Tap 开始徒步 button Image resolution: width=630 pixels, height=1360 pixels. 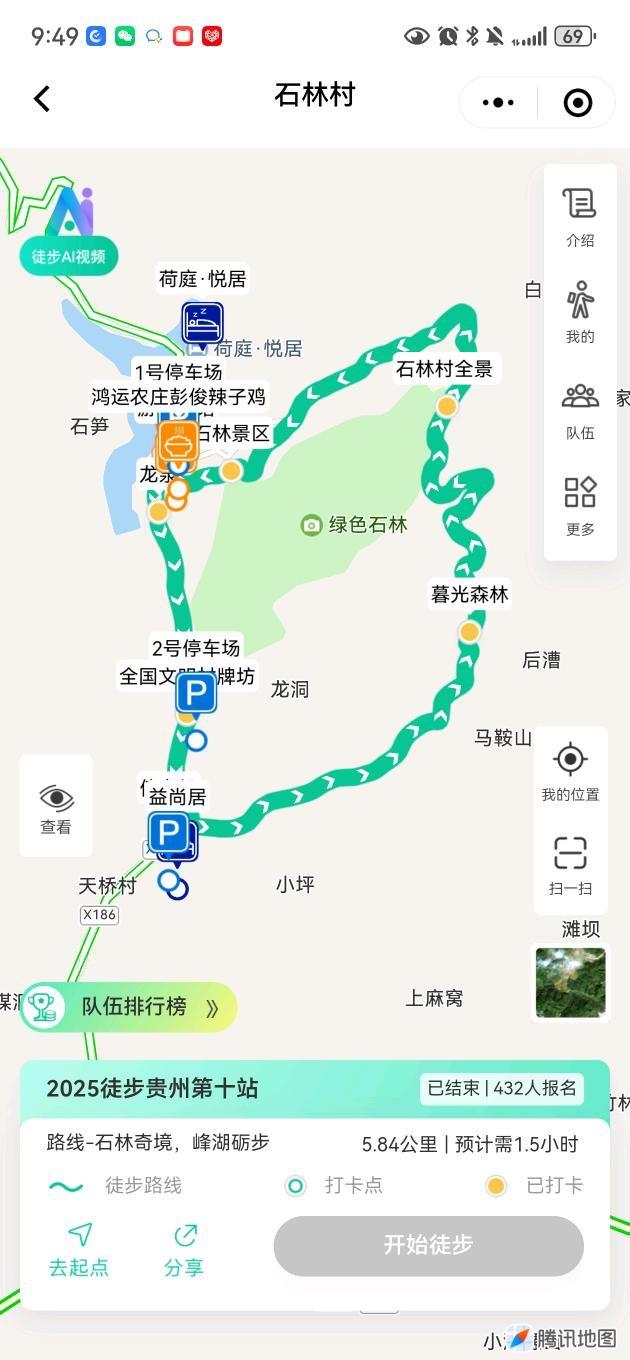[x=428, y=1245]
